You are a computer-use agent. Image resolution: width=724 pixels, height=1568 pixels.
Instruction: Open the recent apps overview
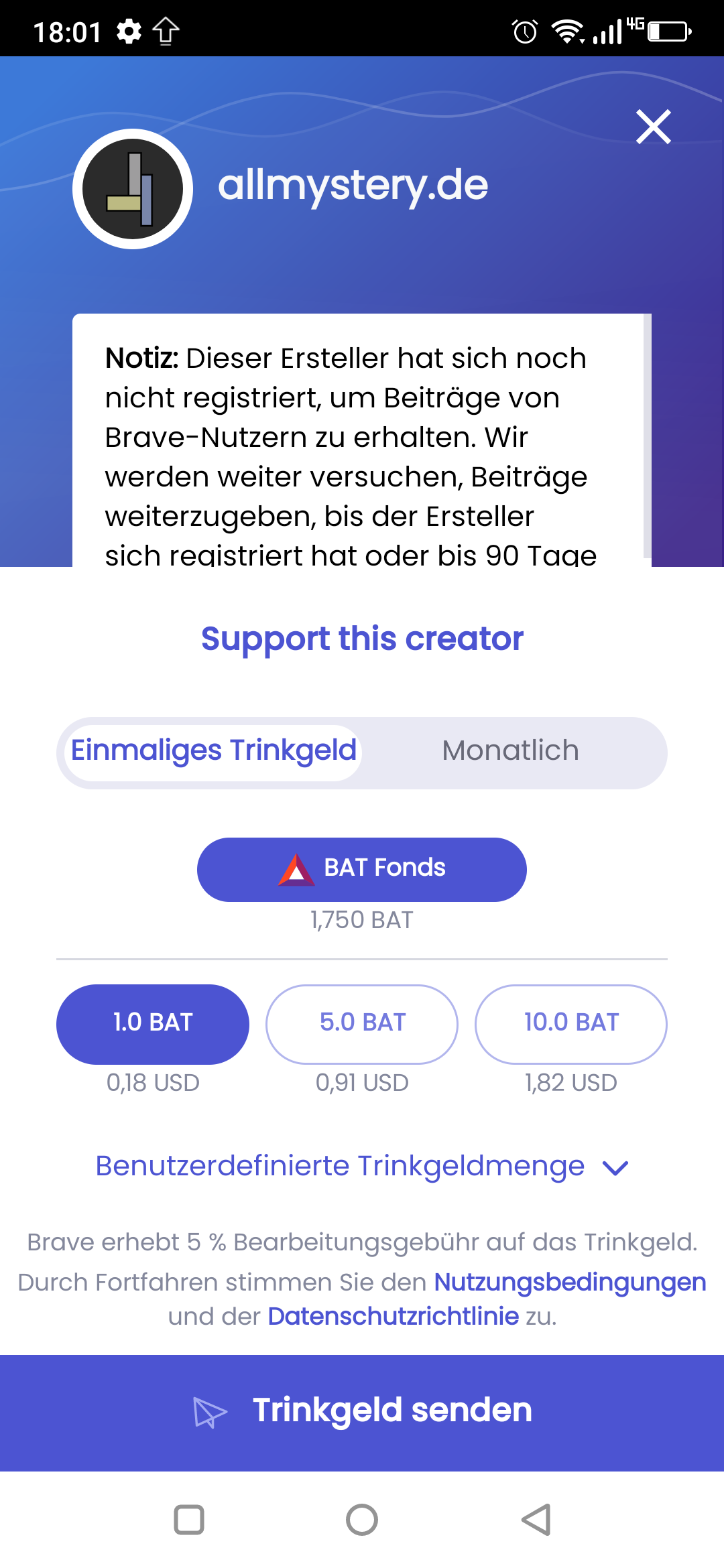pyautogui.click(x=189, y=1520)
